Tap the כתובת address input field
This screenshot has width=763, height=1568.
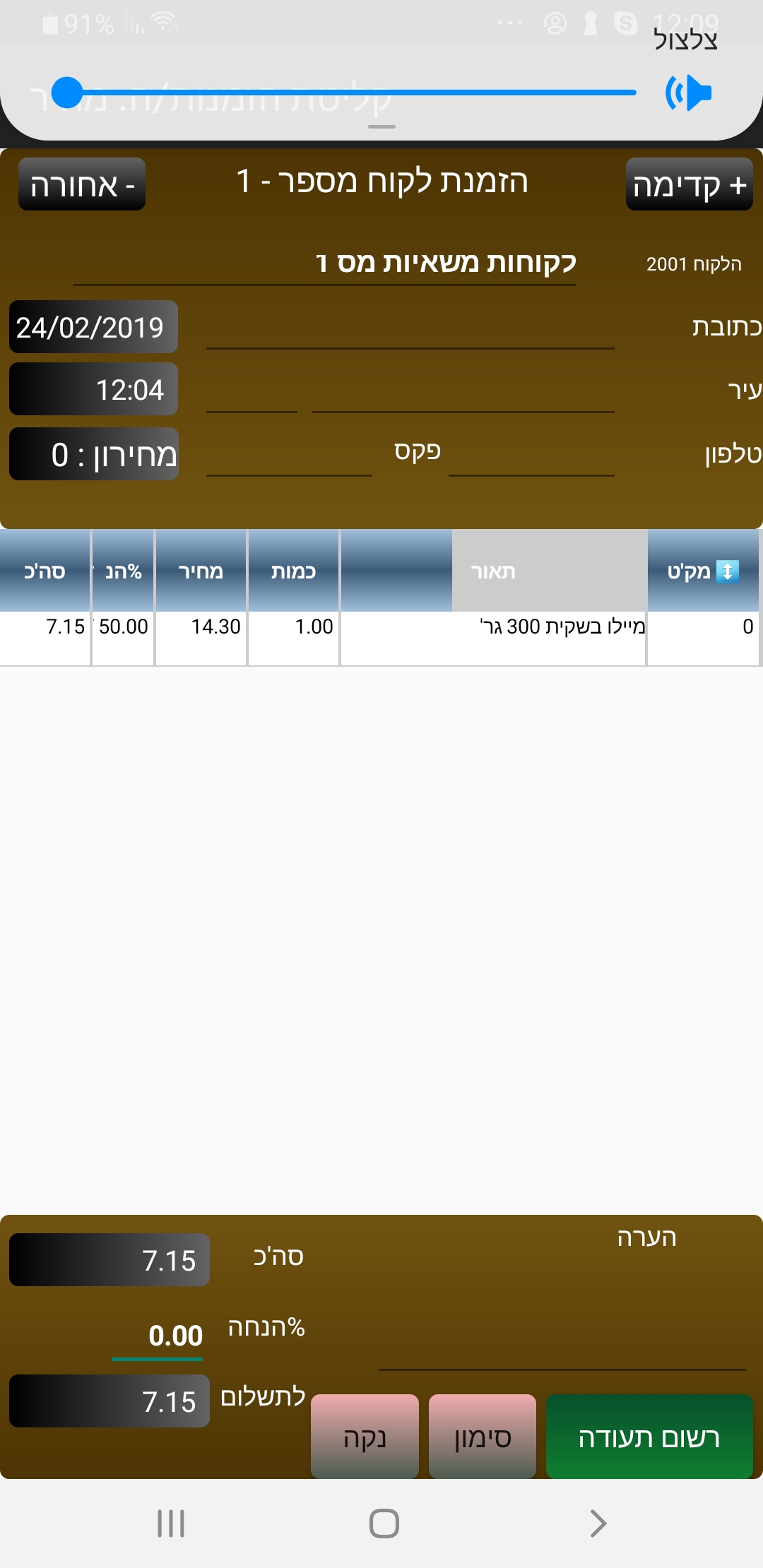click(x=410, y=332)
